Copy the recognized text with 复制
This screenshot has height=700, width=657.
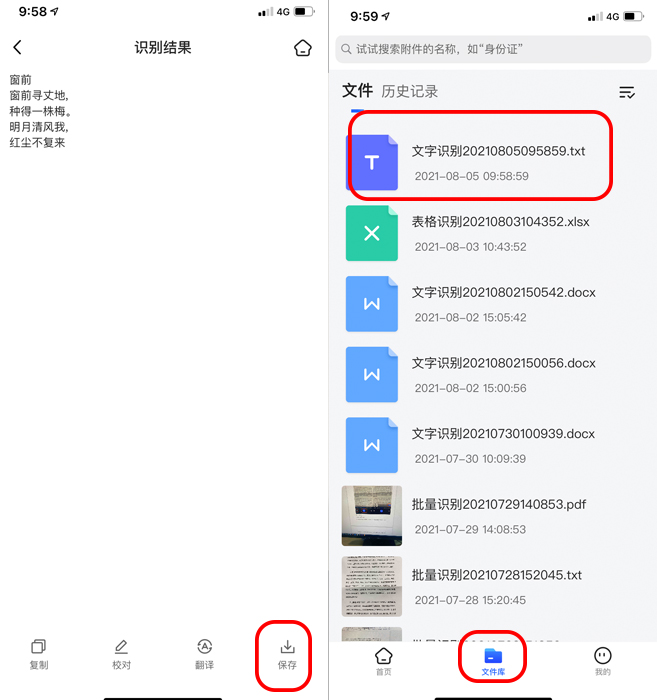38,654
